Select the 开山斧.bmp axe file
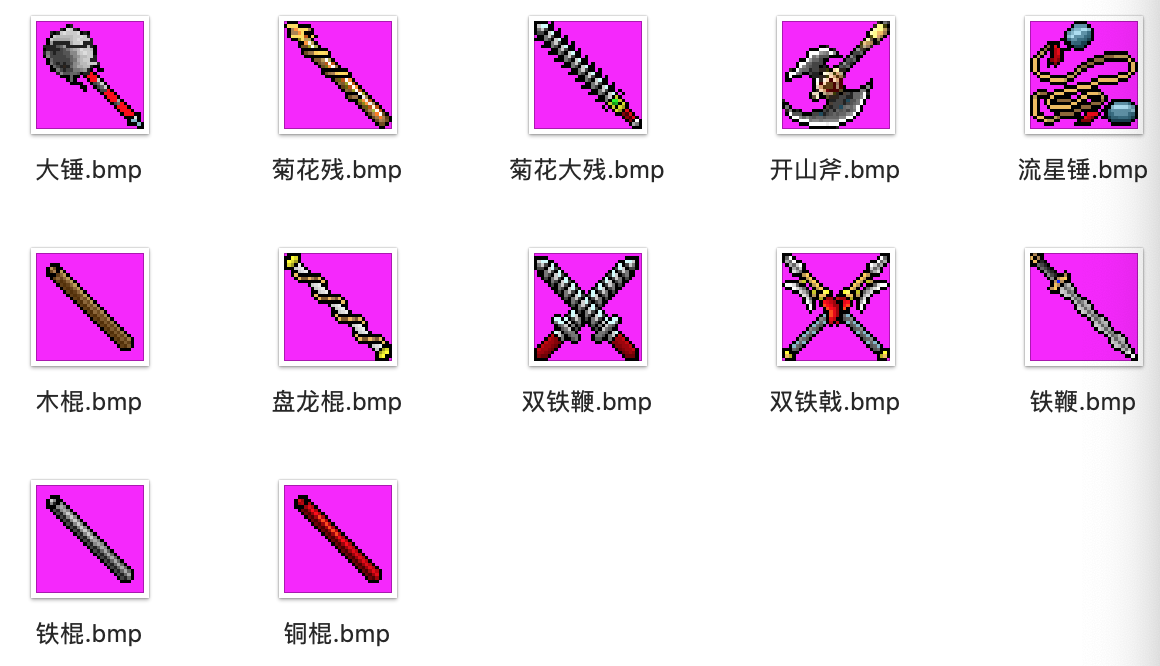This screenshot has width=1160, height=666. coord(835,75)
